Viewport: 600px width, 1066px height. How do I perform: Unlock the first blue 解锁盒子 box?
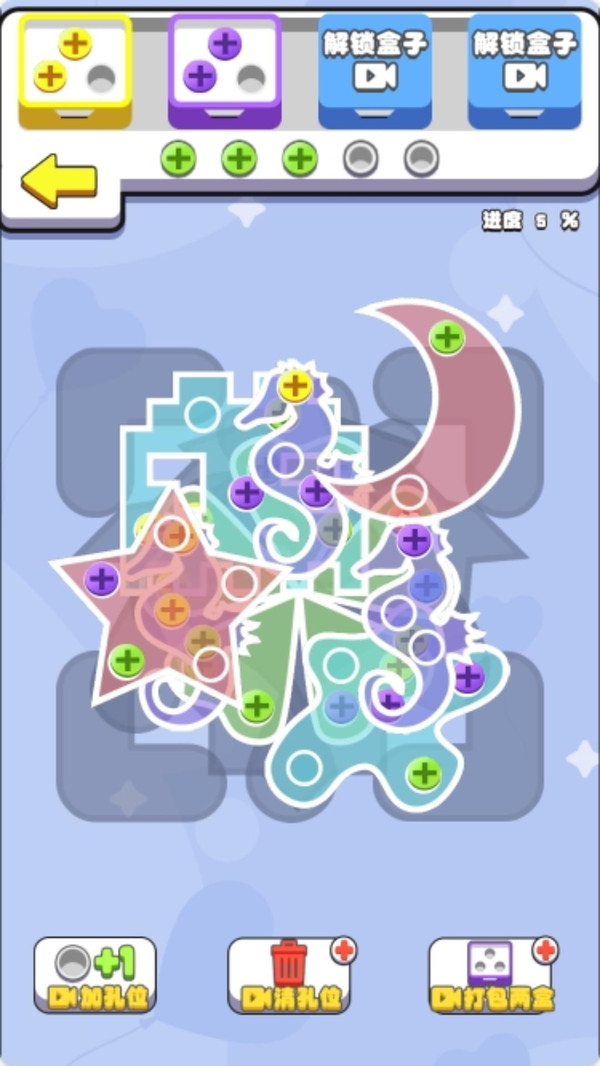point(375,68)
